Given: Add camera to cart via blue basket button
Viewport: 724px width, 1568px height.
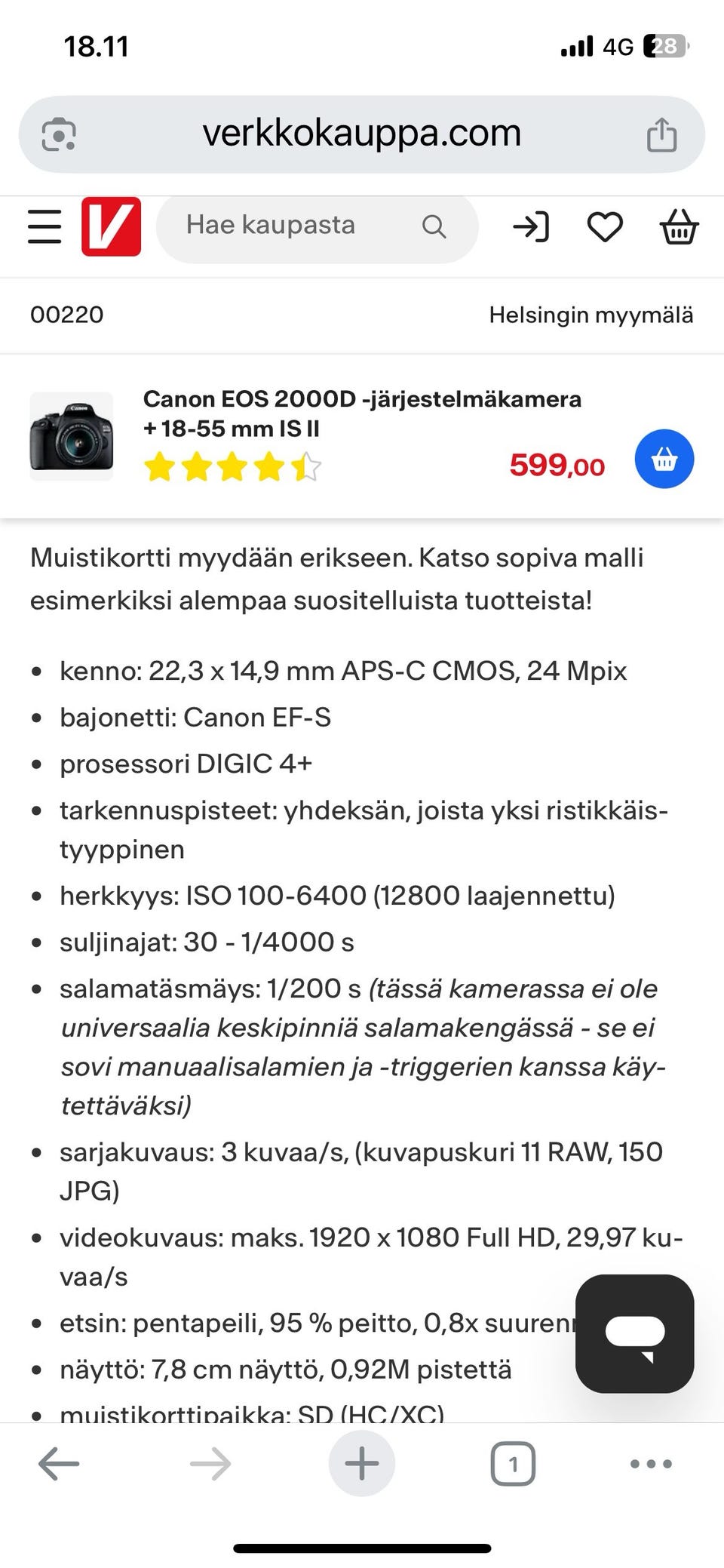Looking at the screenshot, I should click(664, 460).
